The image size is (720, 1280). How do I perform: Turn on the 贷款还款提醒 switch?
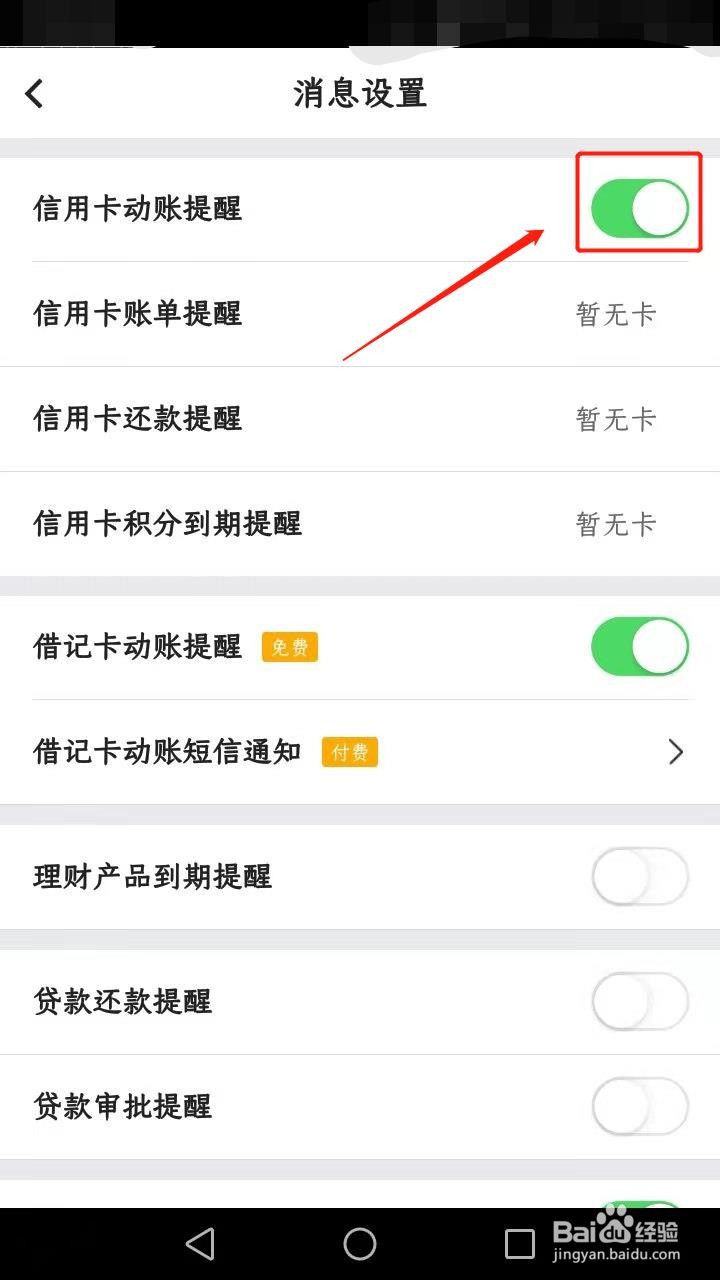pyautogui.click(x=639, y=1002)
